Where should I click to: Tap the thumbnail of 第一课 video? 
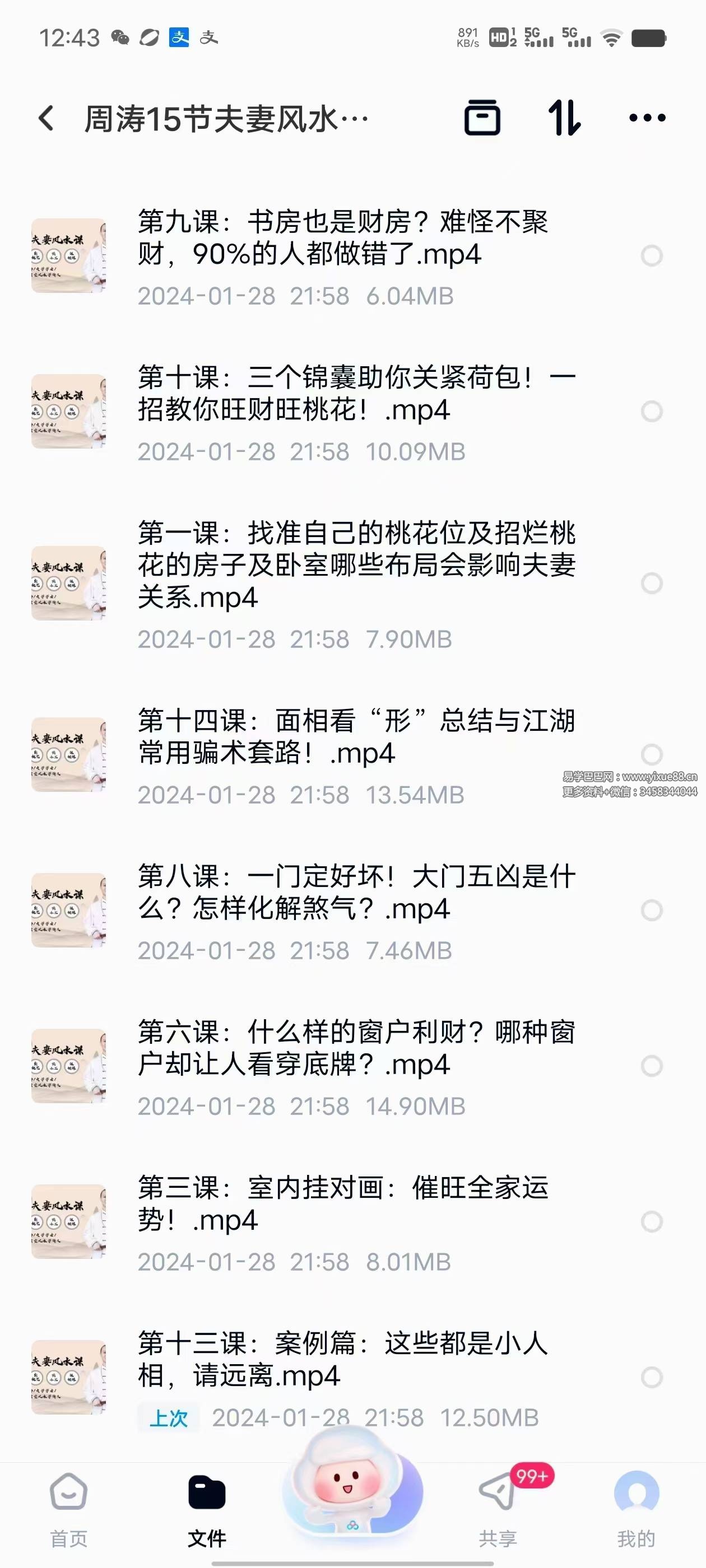tap(69, 582)
